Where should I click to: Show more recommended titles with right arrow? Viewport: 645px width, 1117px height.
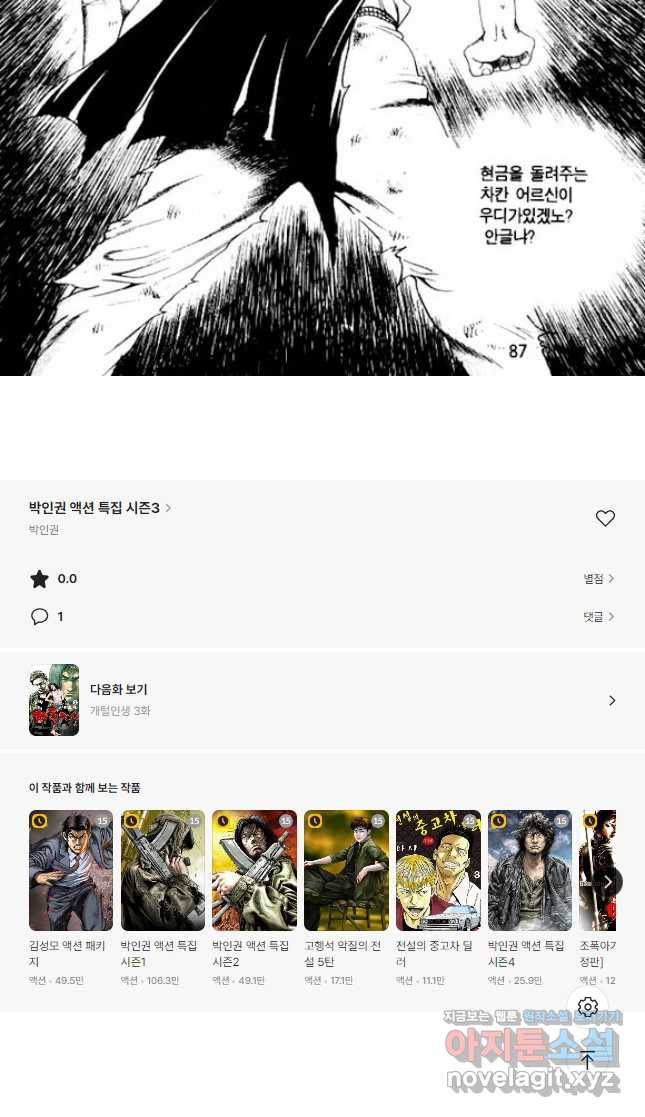[x=609, y=881]
